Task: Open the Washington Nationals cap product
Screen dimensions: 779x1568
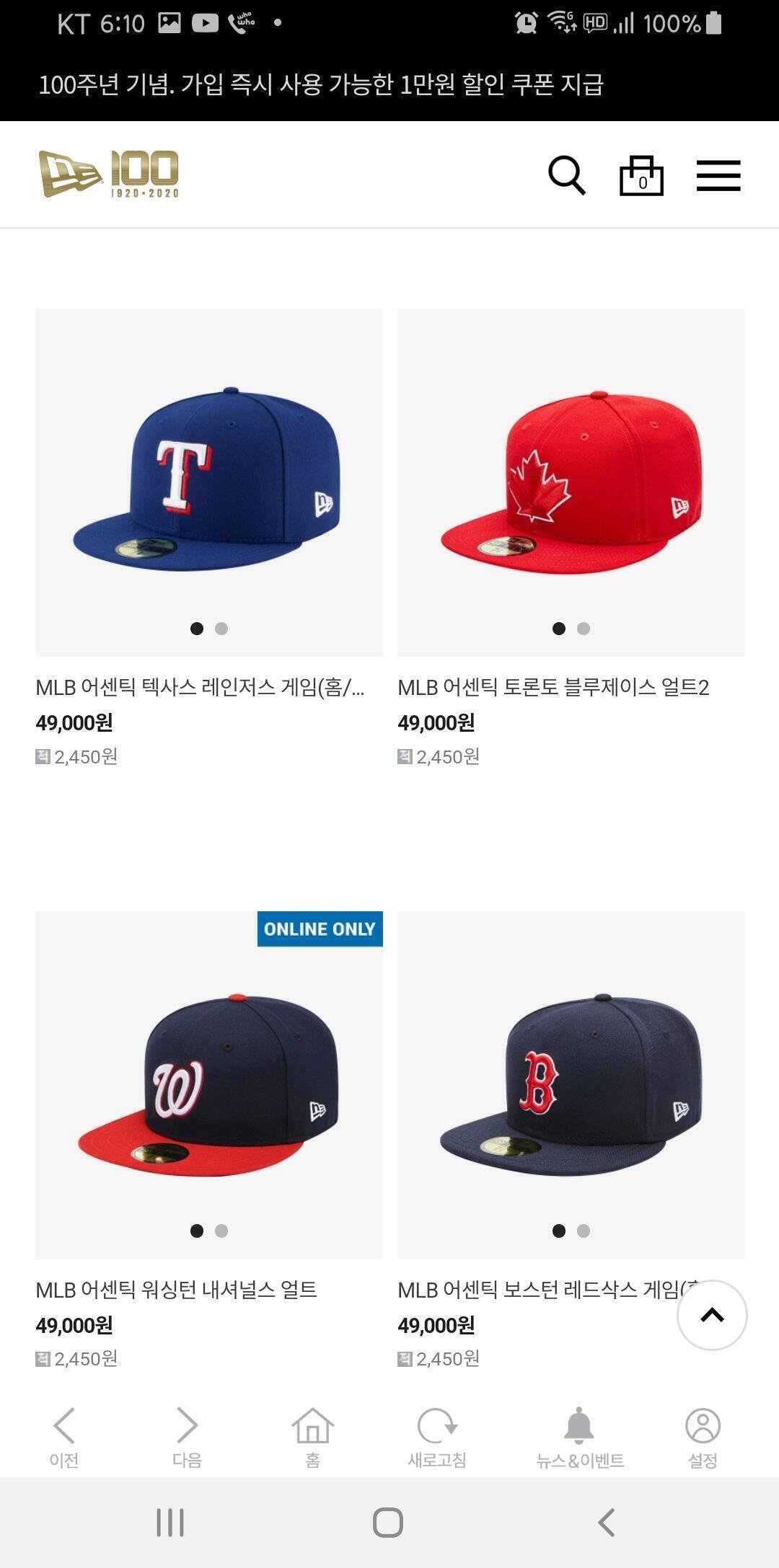Action: [x=208, y=1084]
